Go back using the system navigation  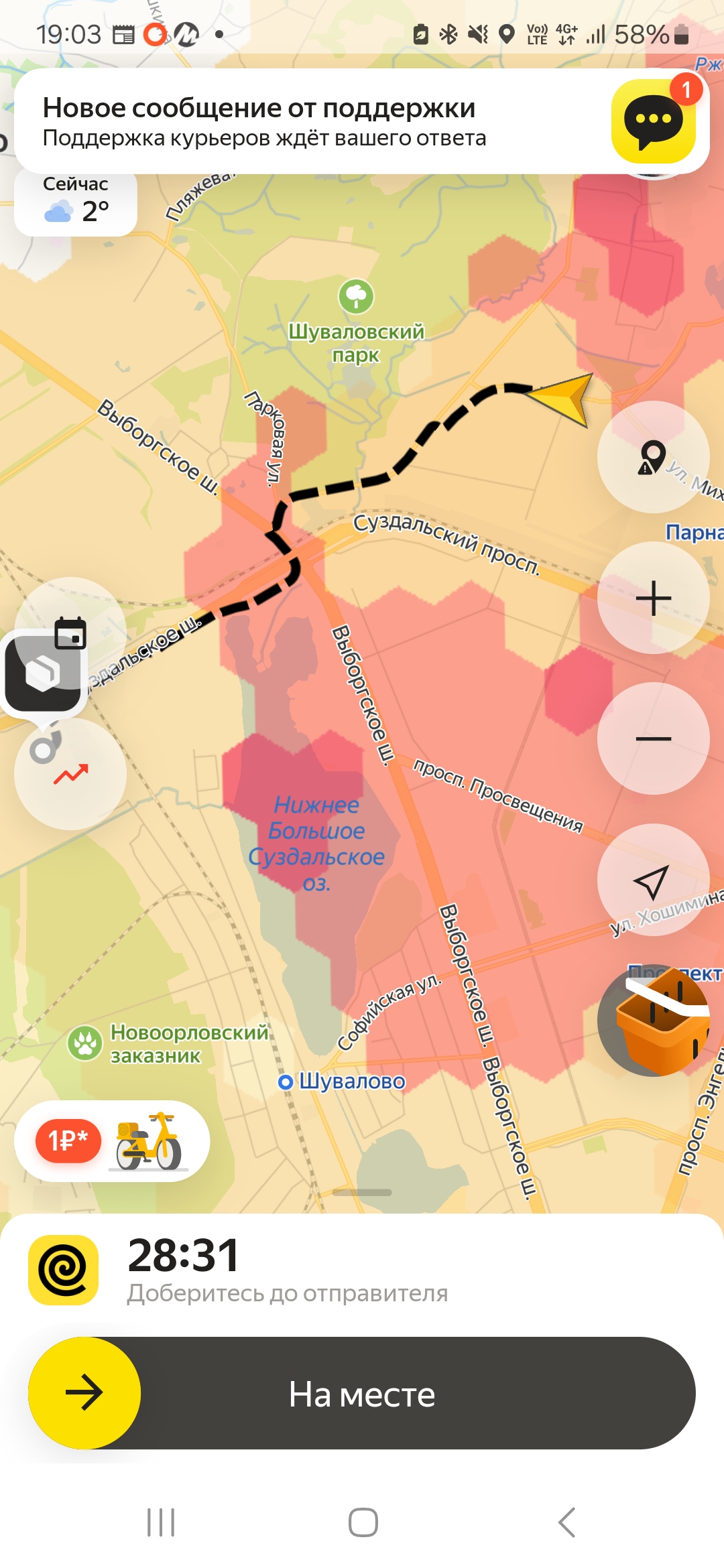click(x=566, y=1522)
